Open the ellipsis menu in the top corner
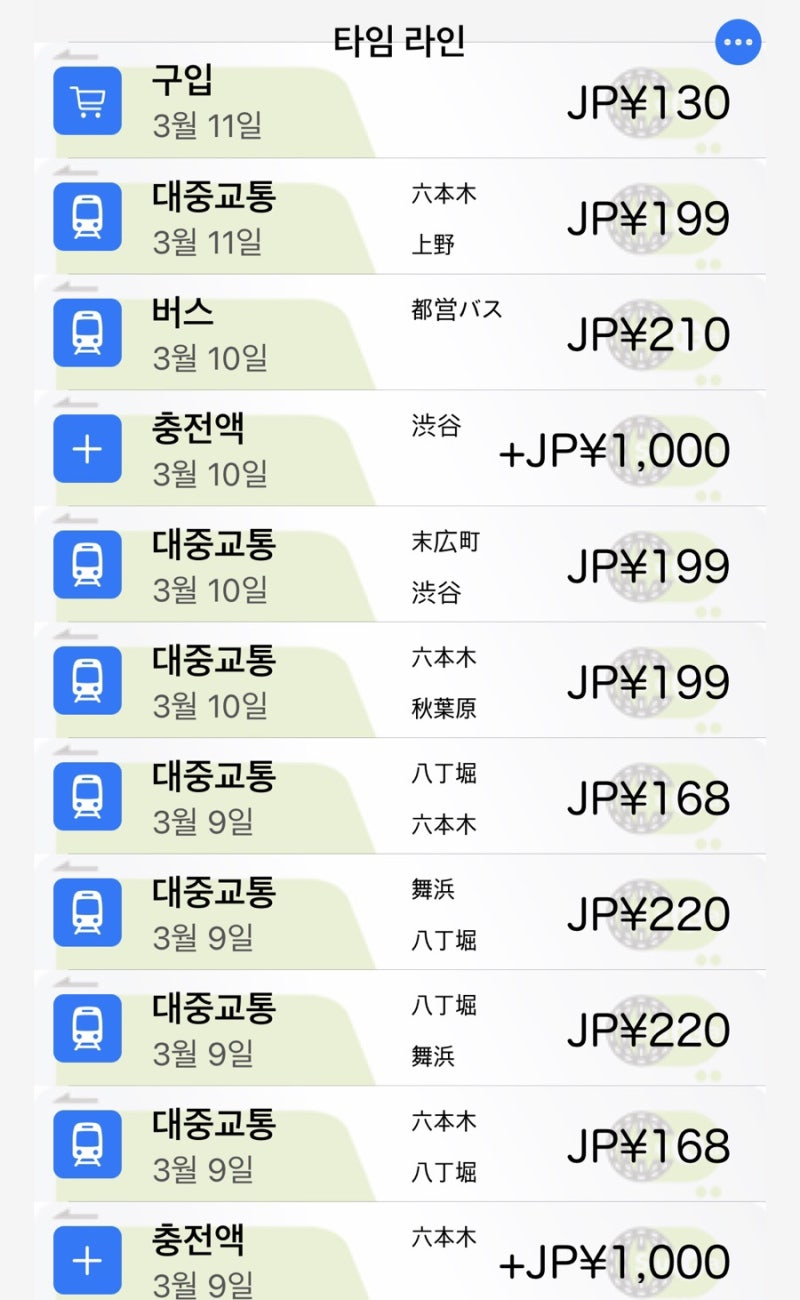 pos(738,42)
